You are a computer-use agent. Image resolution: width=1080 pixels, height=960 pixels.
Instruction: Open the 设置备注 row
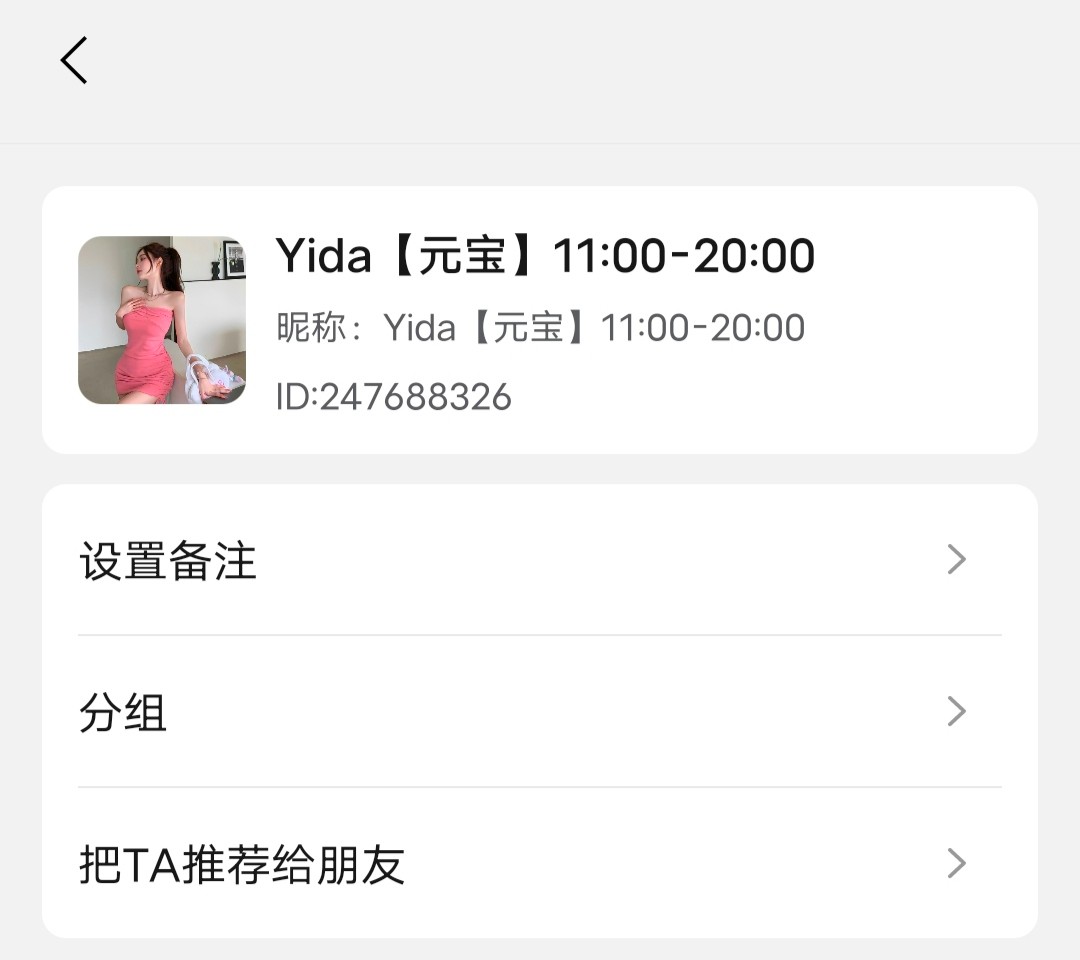540,560
